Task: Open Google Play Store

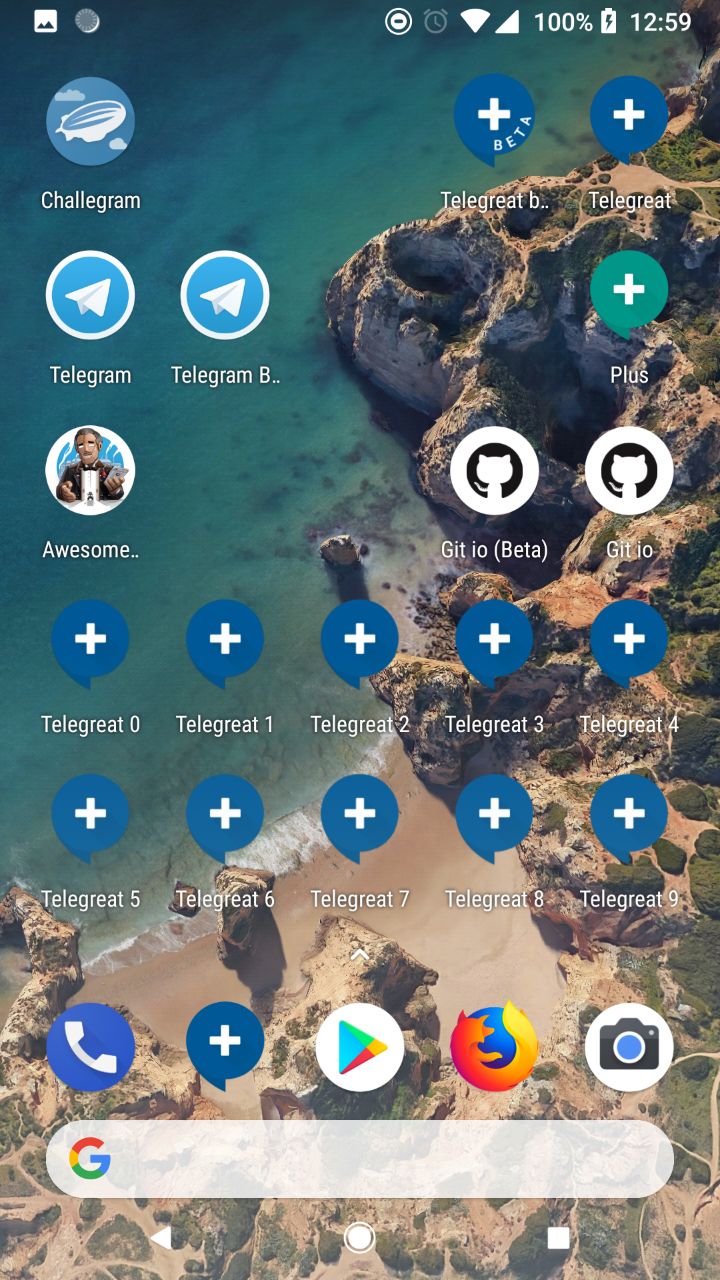Action: [x=360, y=1047]
